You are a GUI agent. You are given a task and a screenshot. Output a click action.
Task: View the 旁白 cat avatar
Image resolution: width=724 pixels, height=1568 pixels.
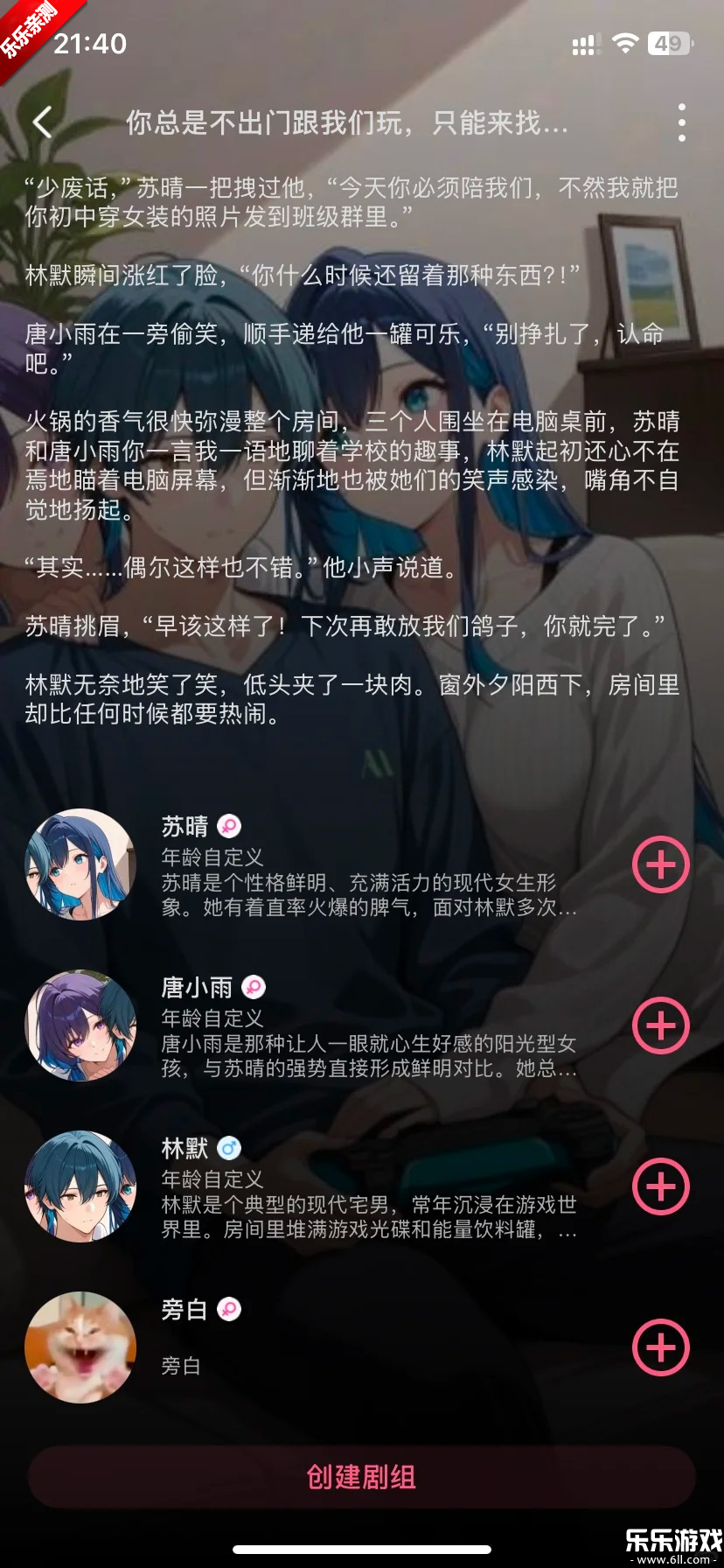point(80,1347)
